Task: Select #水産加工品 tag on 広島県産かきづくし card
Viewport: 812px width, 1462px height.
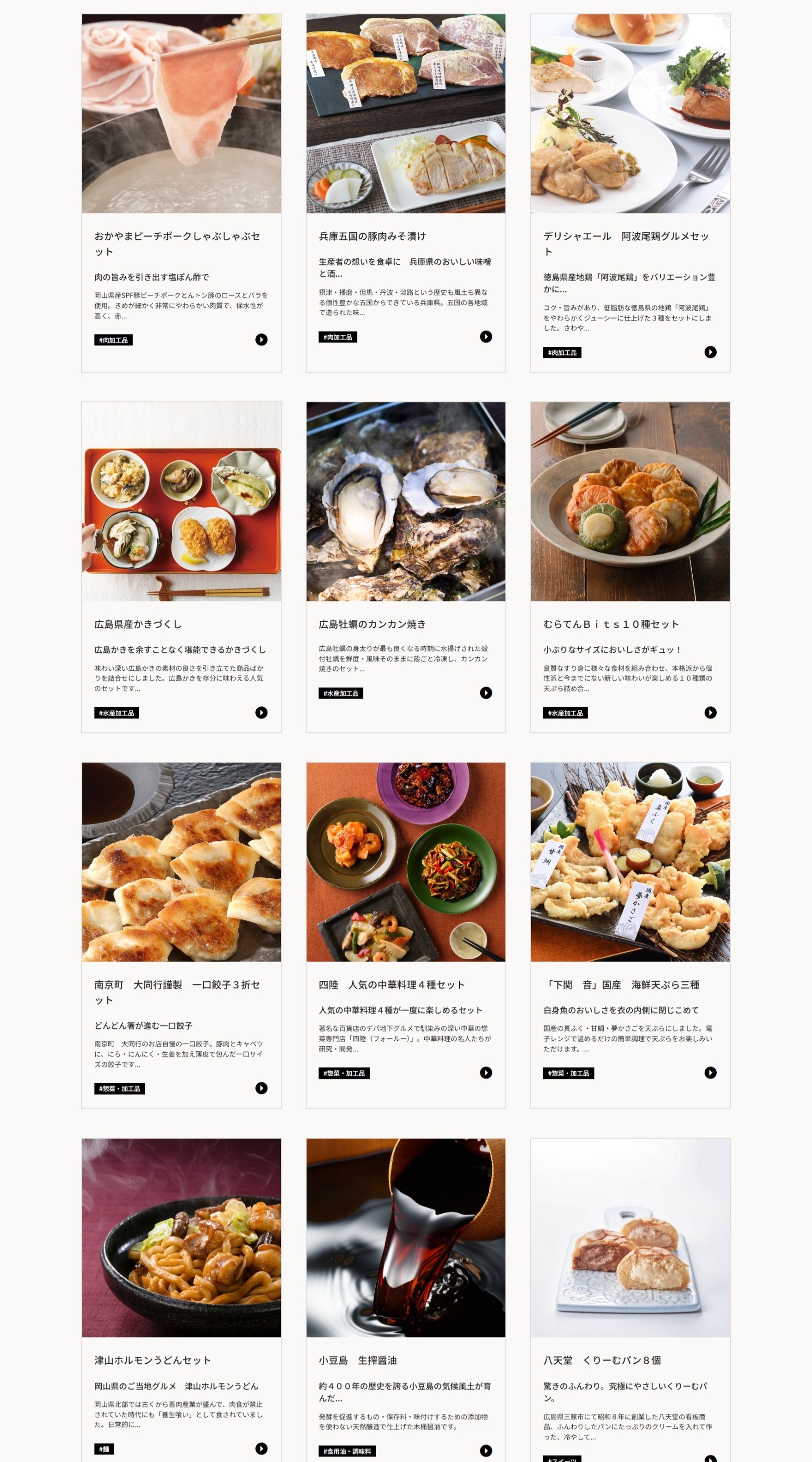Action: 116,713
